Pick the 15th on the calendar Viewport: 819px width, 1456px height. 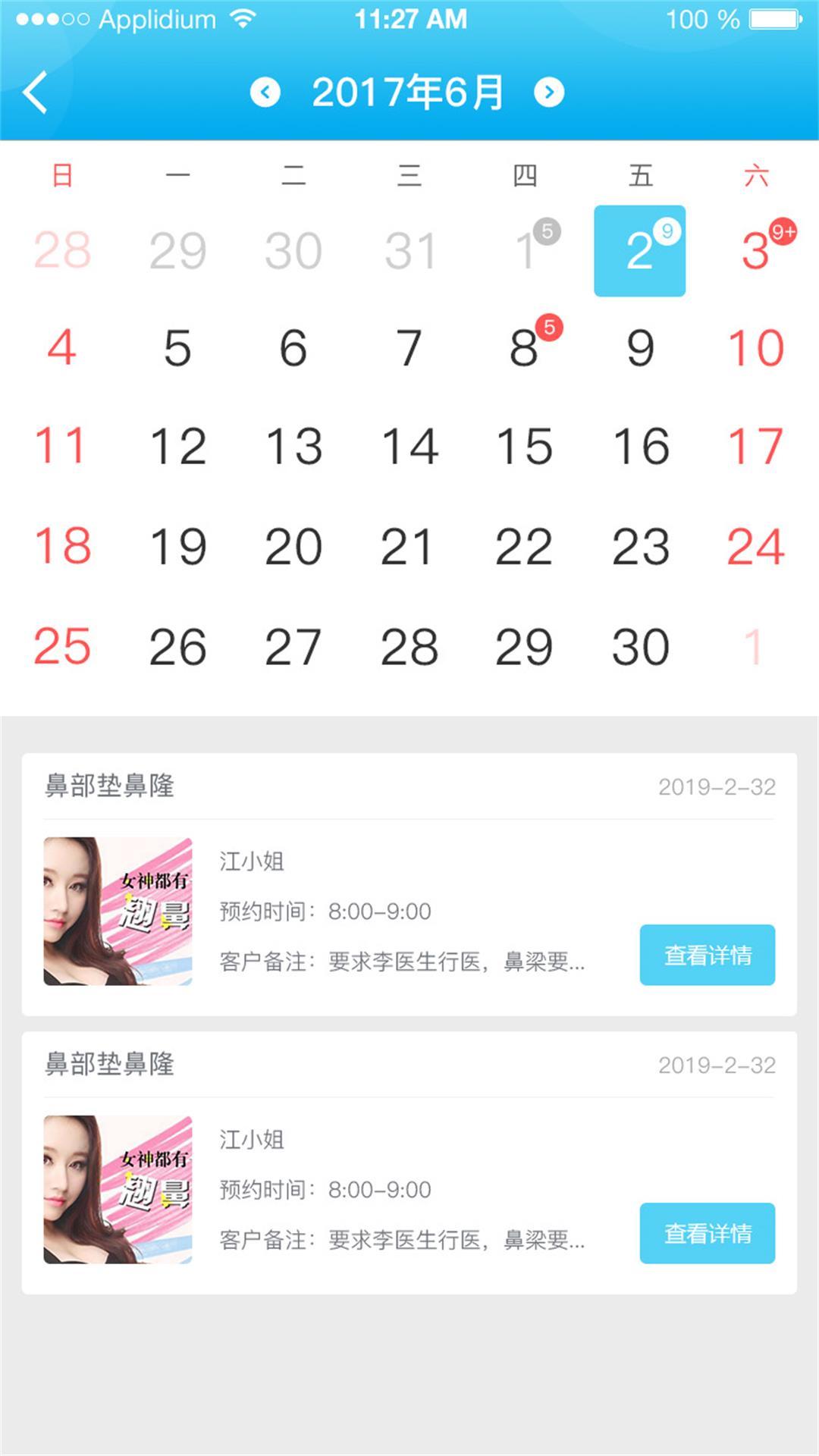(x=525, y=446)
